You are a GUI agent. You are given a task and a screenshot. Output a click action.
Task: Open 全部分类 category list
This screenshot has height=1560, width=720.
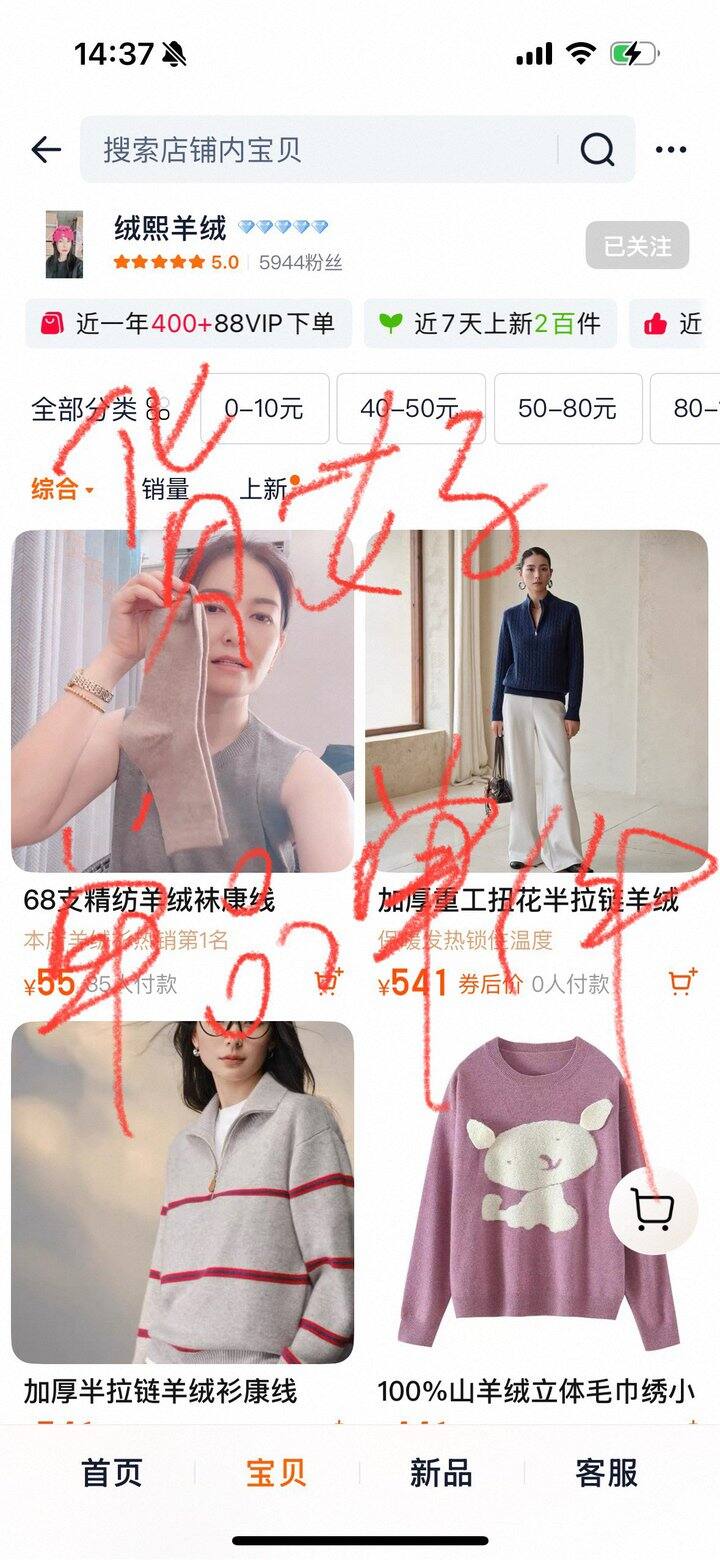point(100,408)
